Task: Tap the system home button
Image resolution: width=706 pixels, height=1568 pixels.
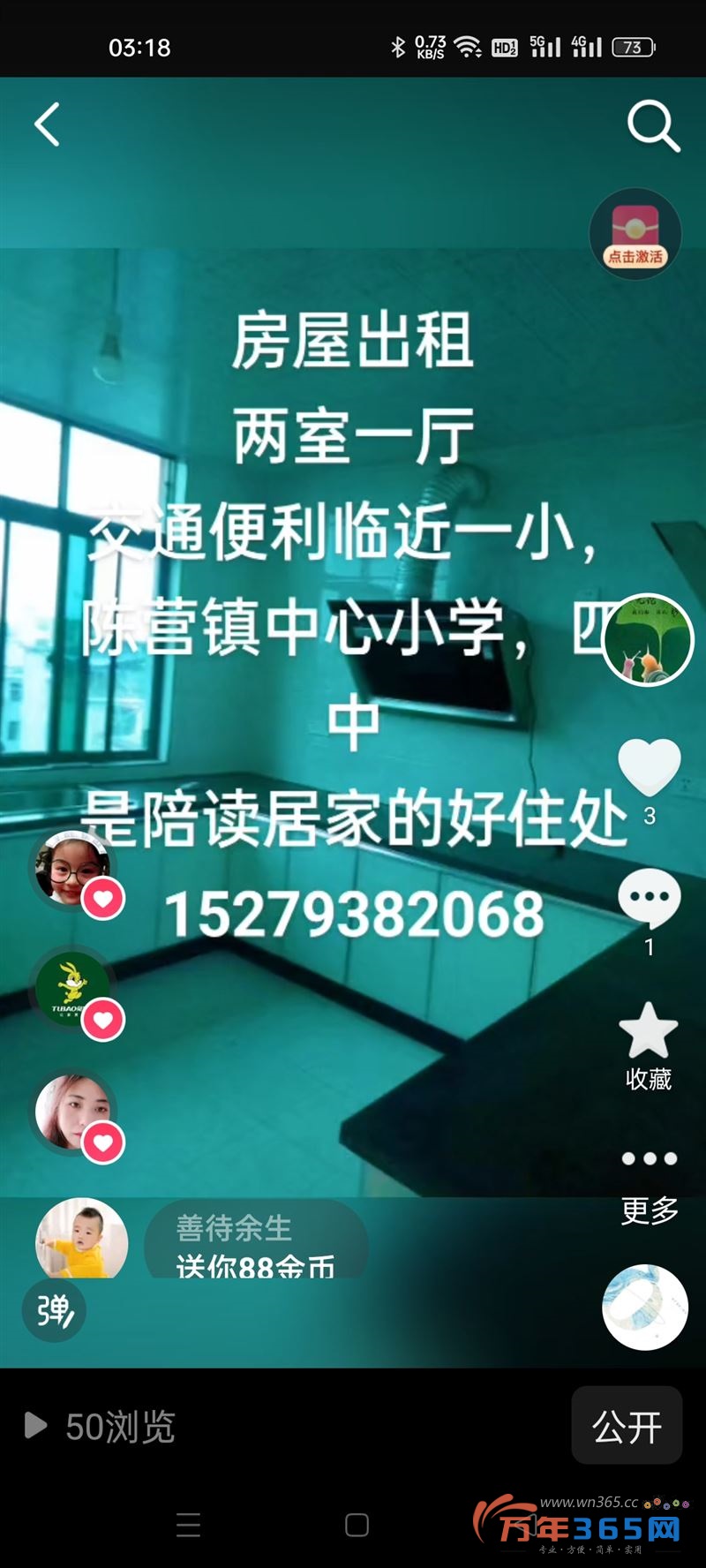Action: tap(357, 1525)
